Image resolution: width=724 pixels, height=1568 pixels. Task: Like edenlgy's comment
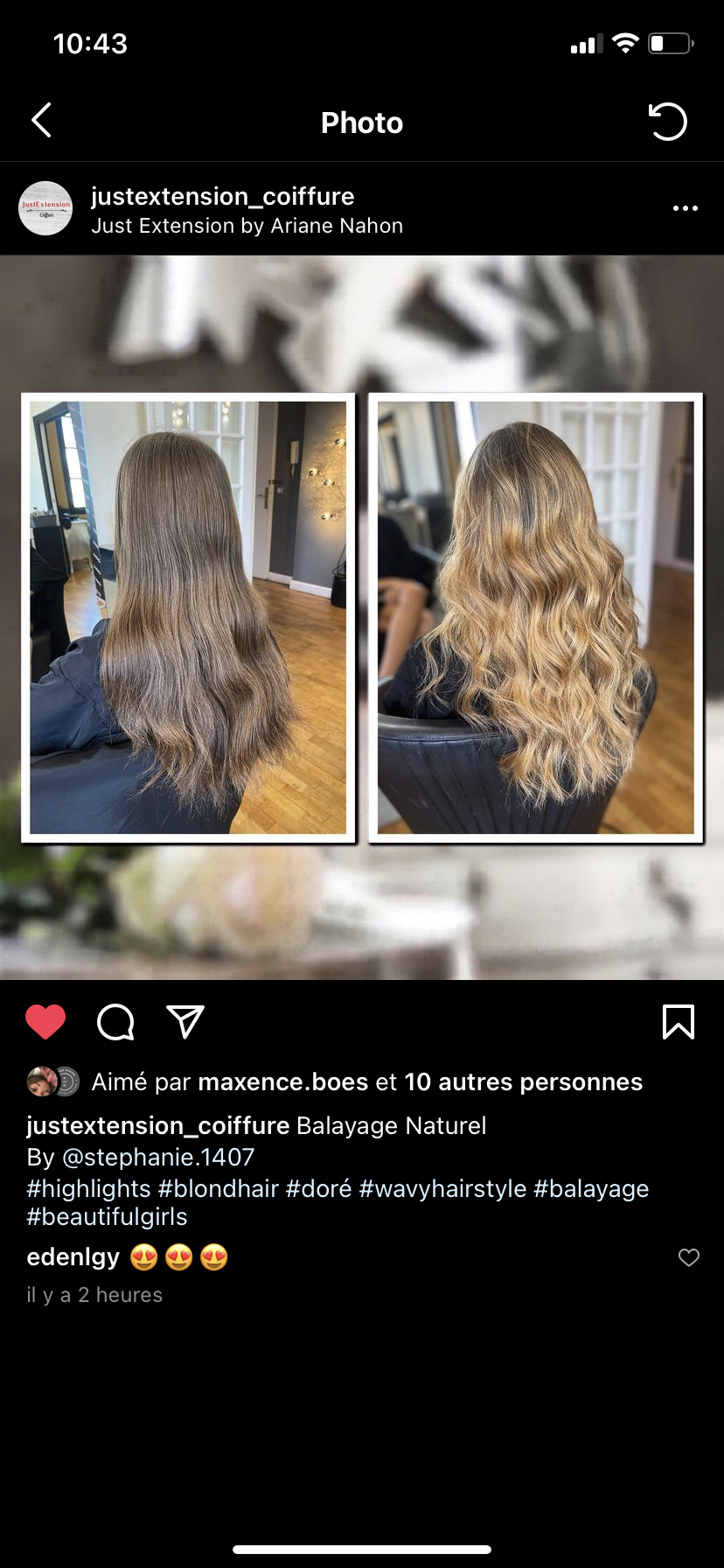click(689, 1257)
